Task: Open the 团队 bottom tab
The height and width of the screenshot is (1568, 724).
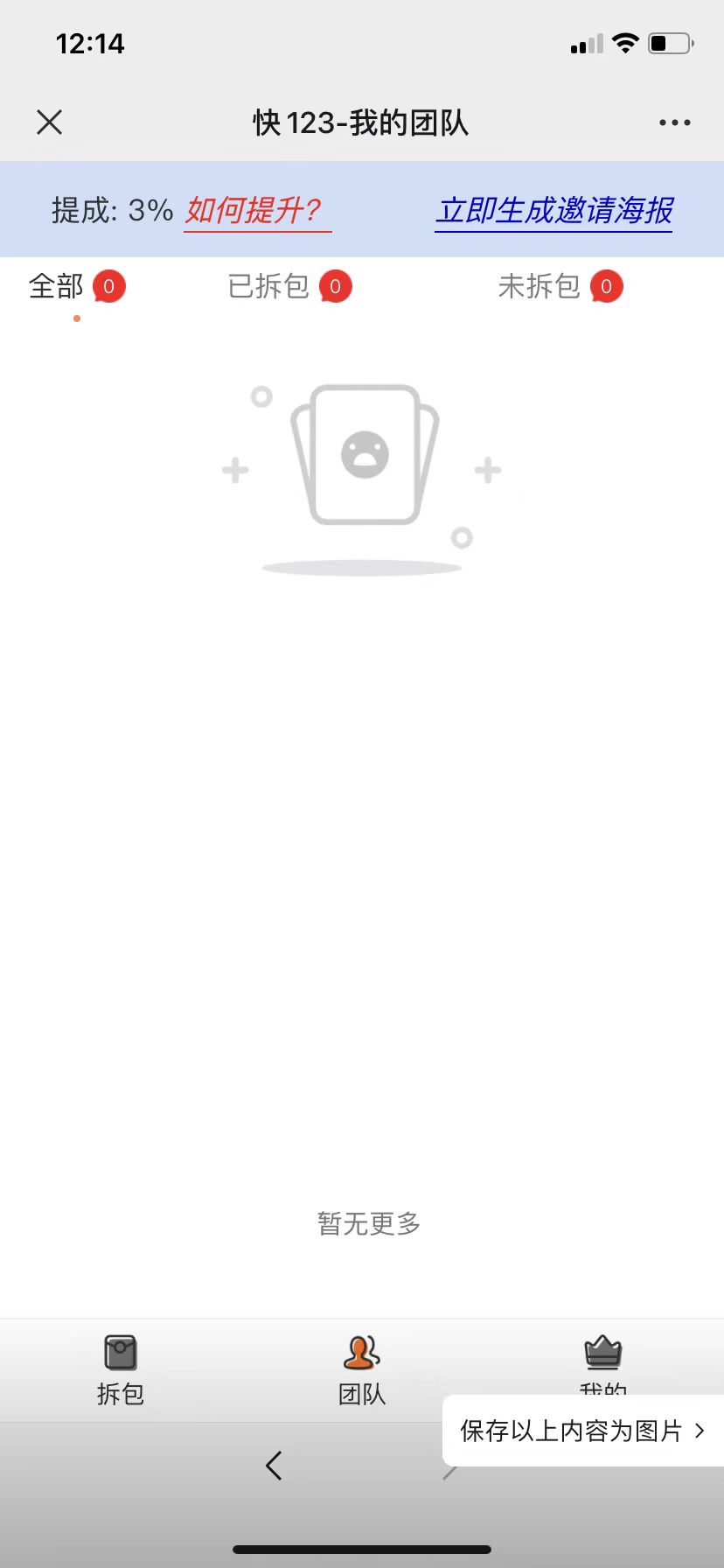Action: [x=362, y=1370]
